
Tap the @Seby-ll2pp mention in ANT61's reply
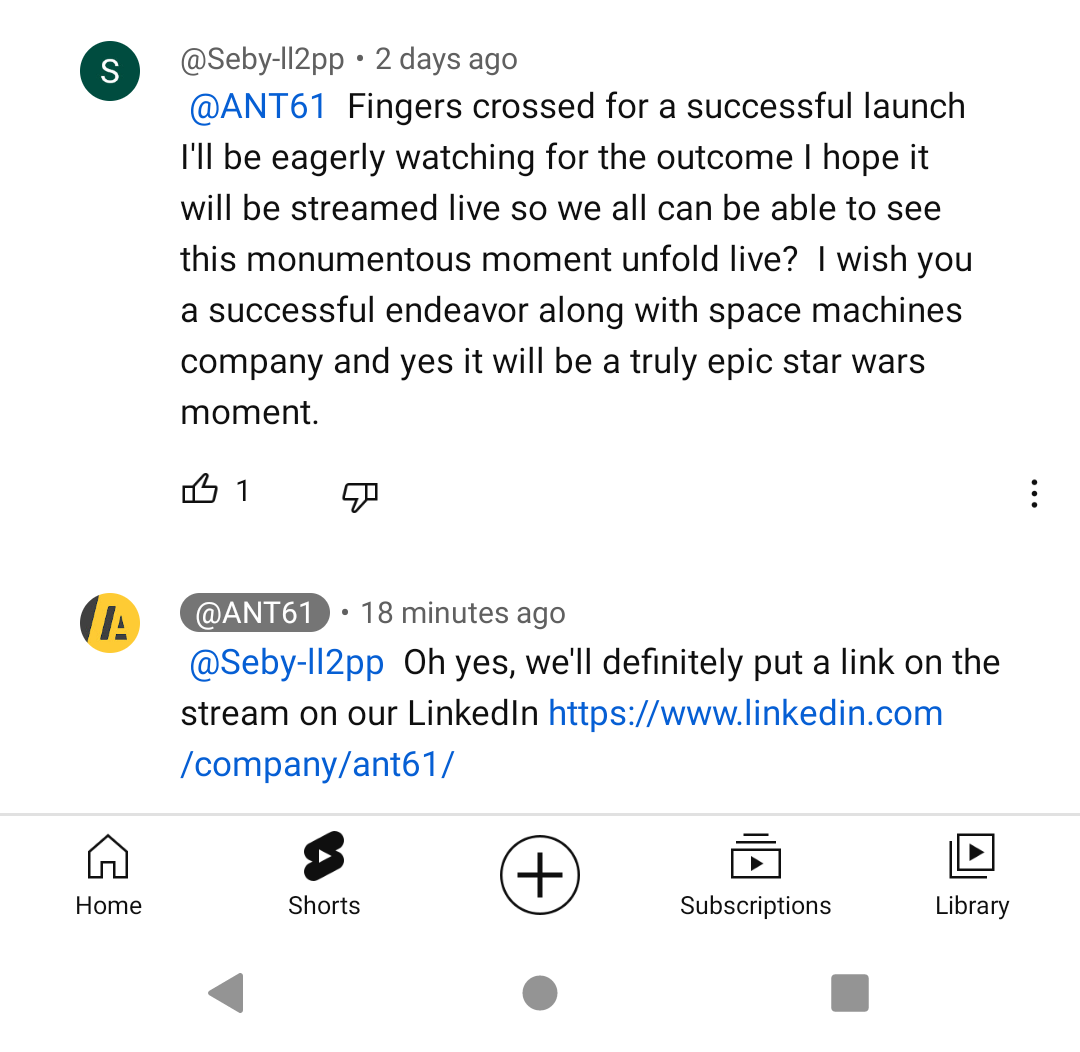tap(287, 663)
